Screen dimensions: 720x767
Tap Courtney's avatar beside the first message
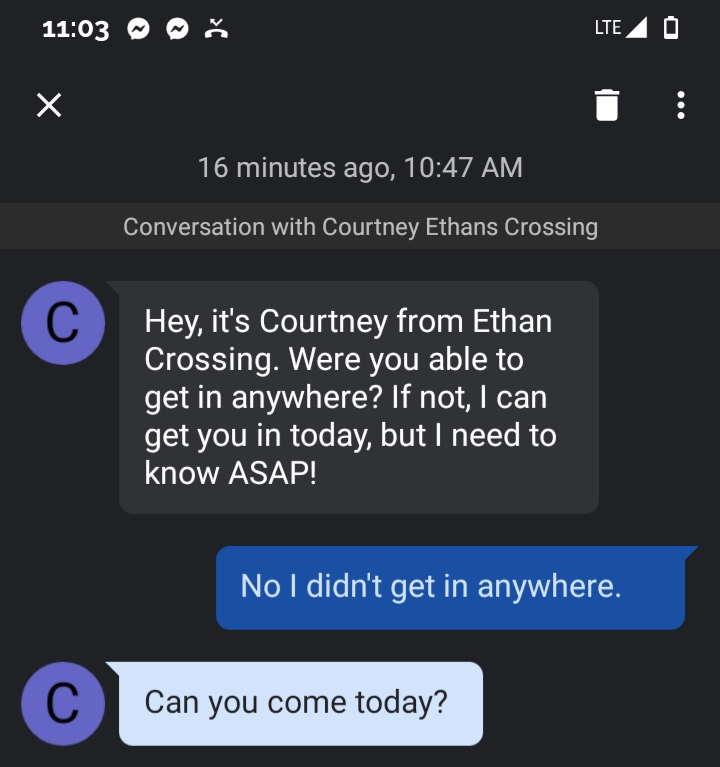[63, 323]
